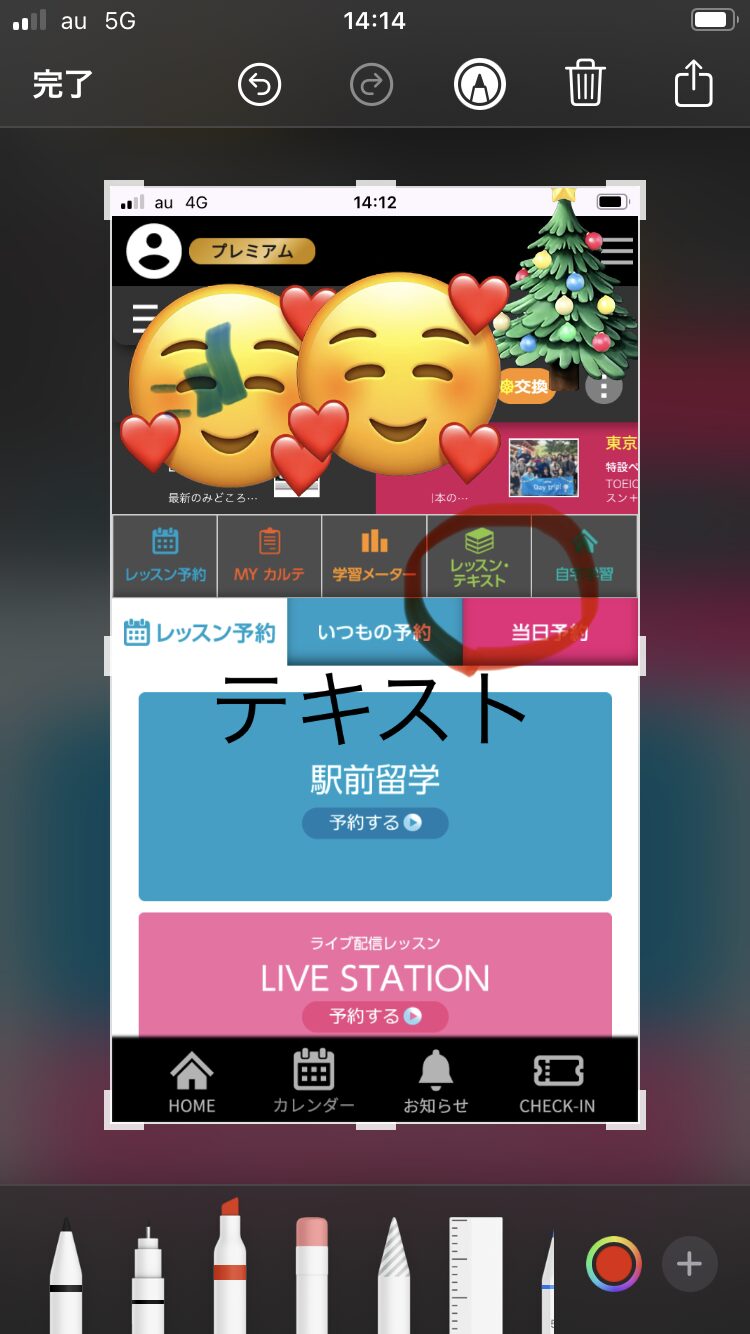Tap the 予約する link under 駅前留学
Screen dimensions: 750x1334
pos(375,823)
